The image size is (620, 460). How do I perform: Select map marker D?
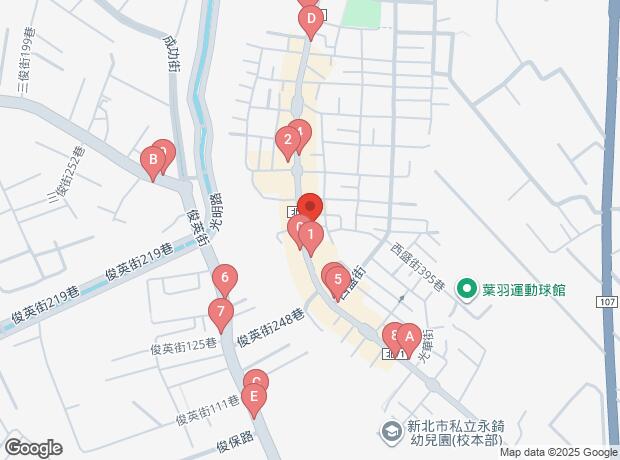pos(311,20)
